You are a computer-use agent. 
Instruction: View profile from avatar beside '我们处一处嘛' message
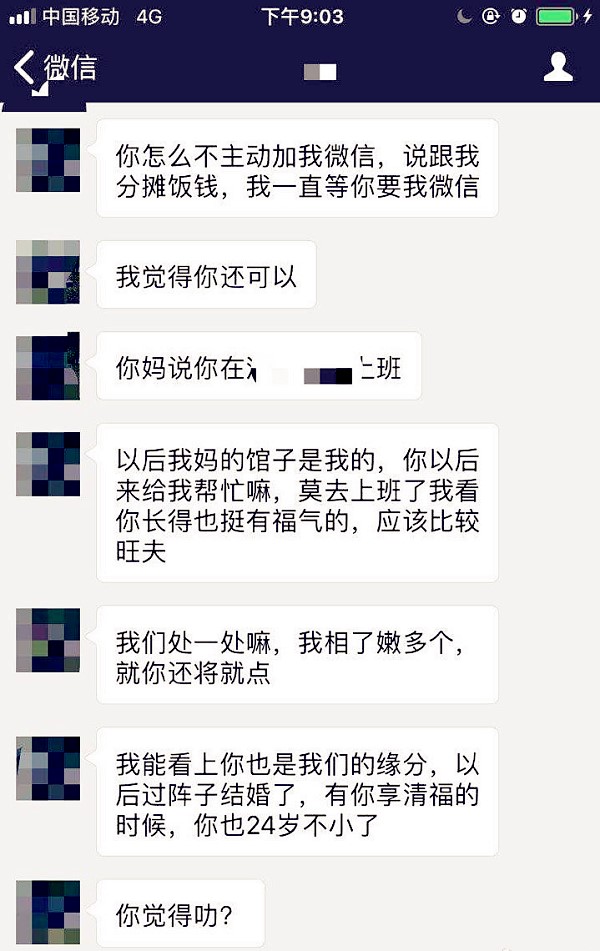(48, 639)
